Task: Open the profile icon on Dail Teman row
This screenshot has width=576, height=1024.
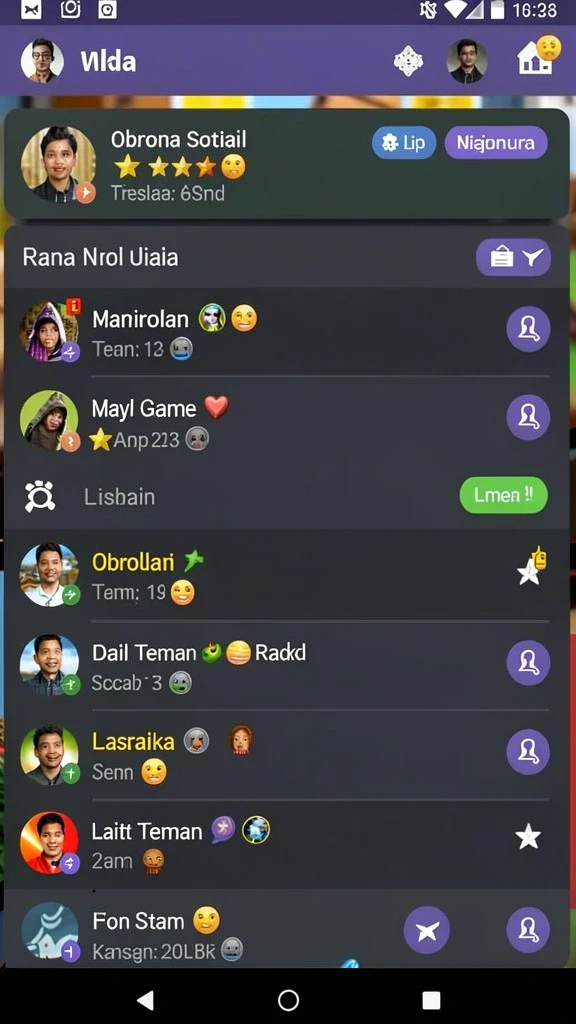Action: coord(528,663)
